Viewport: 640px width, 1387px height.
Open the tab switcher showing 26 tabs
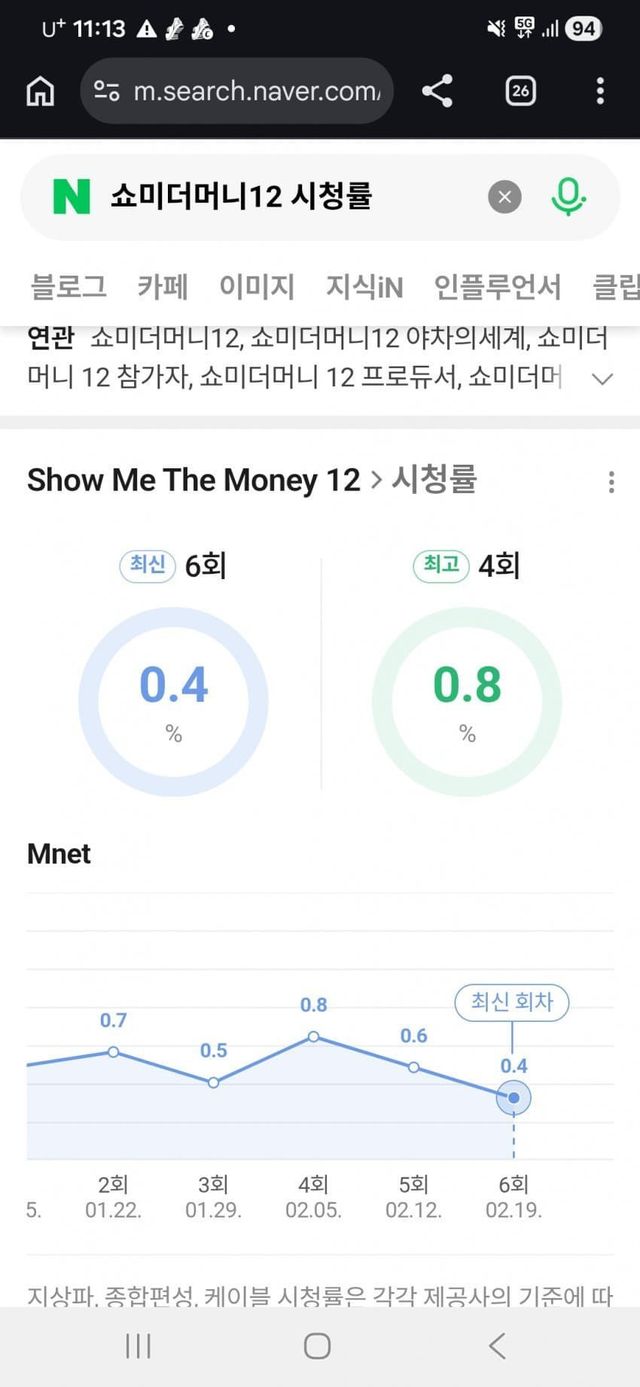click(x=520, y=91)
